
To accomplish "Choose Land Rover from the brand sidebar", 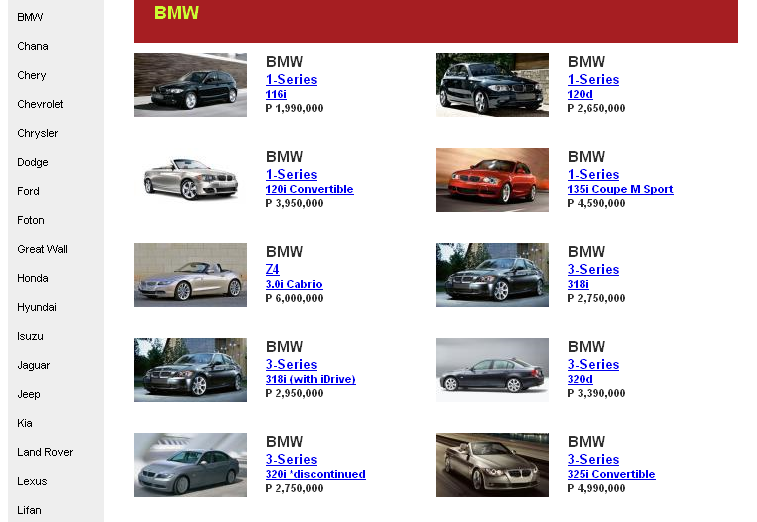I will pyautogui.click(x=45, y=452).
